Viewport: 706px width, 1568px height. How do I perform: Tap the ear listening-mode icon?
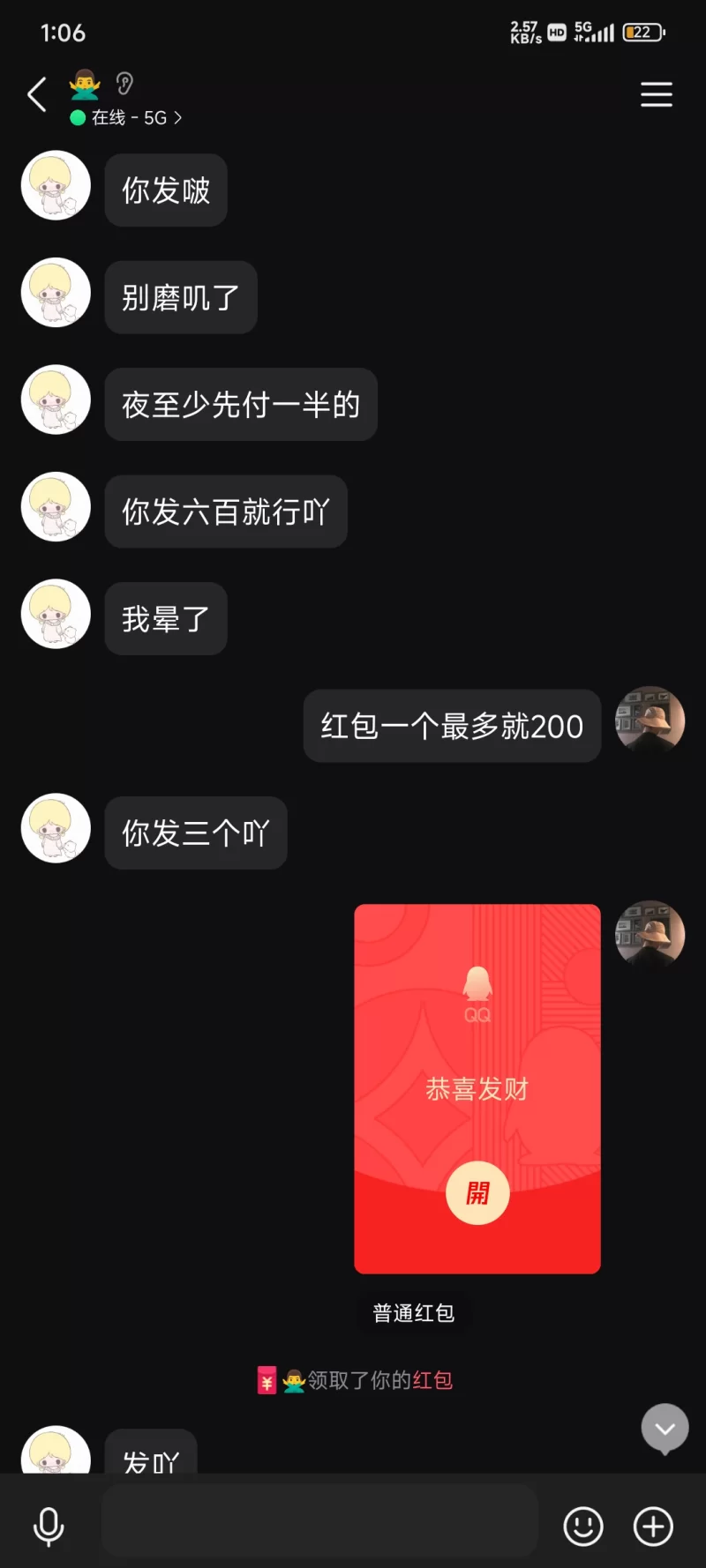click(x=125, y=84)
